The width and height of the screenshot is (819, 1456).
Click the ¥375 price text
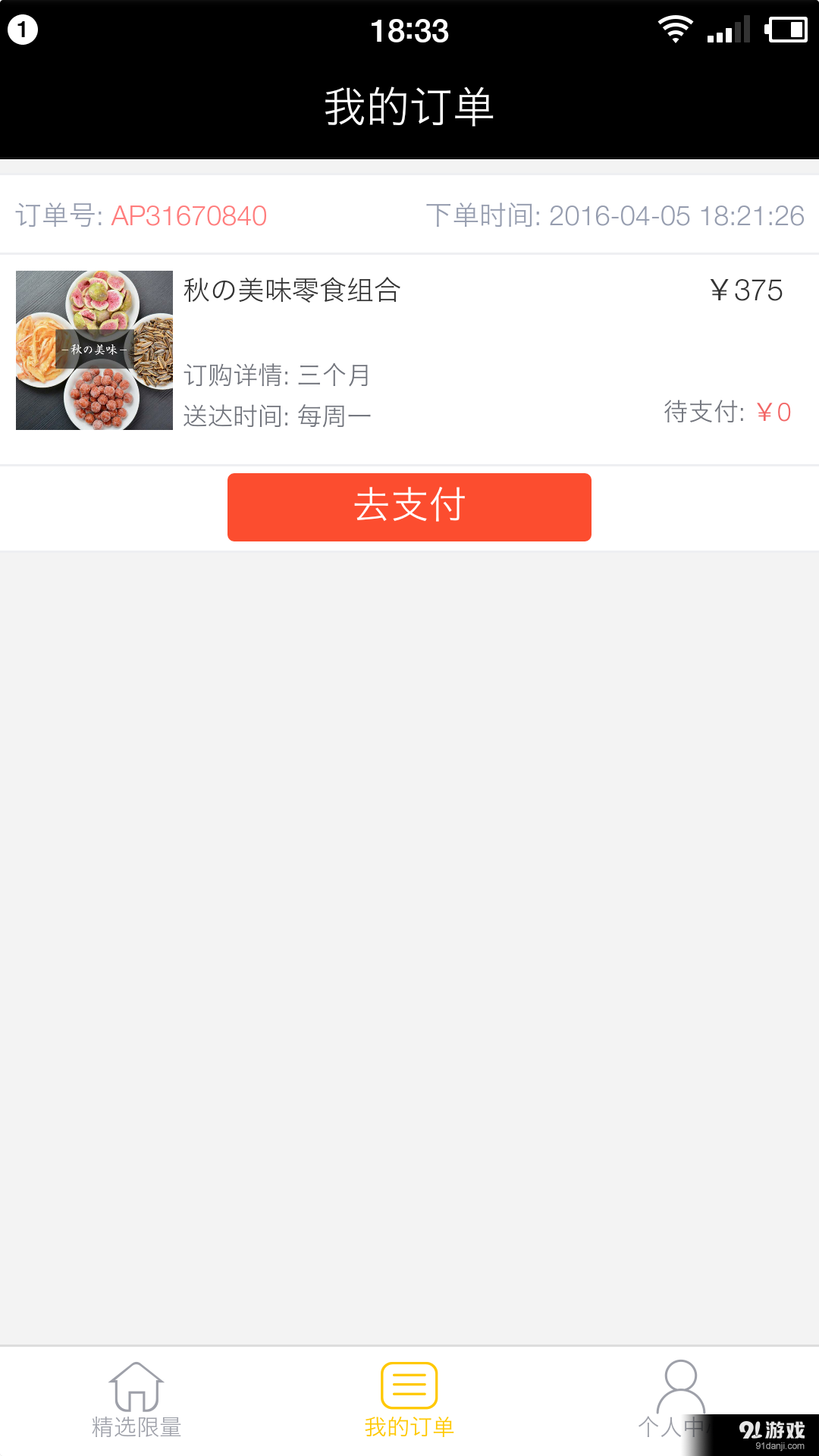pos(747,290)
